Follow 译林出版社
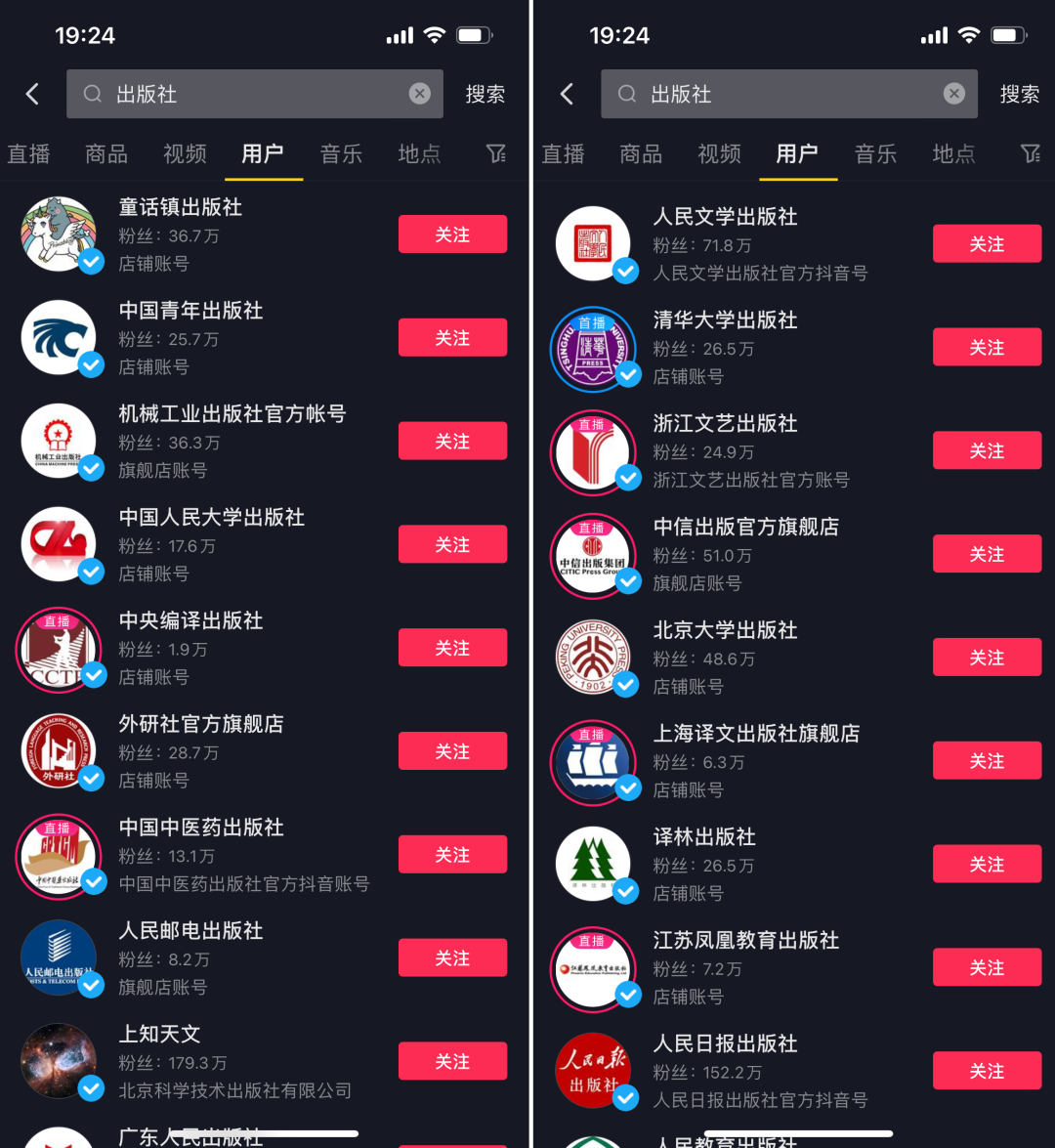The height and width of the screenshot is (1148, 1055). click(987, 865)
